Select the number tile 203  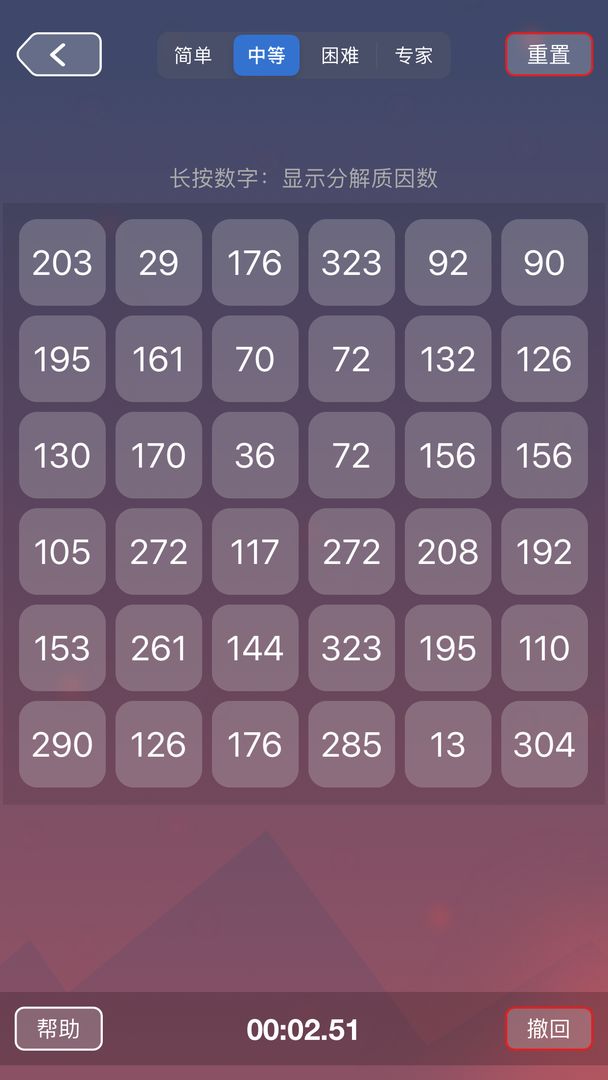click(x=62, y=263)
